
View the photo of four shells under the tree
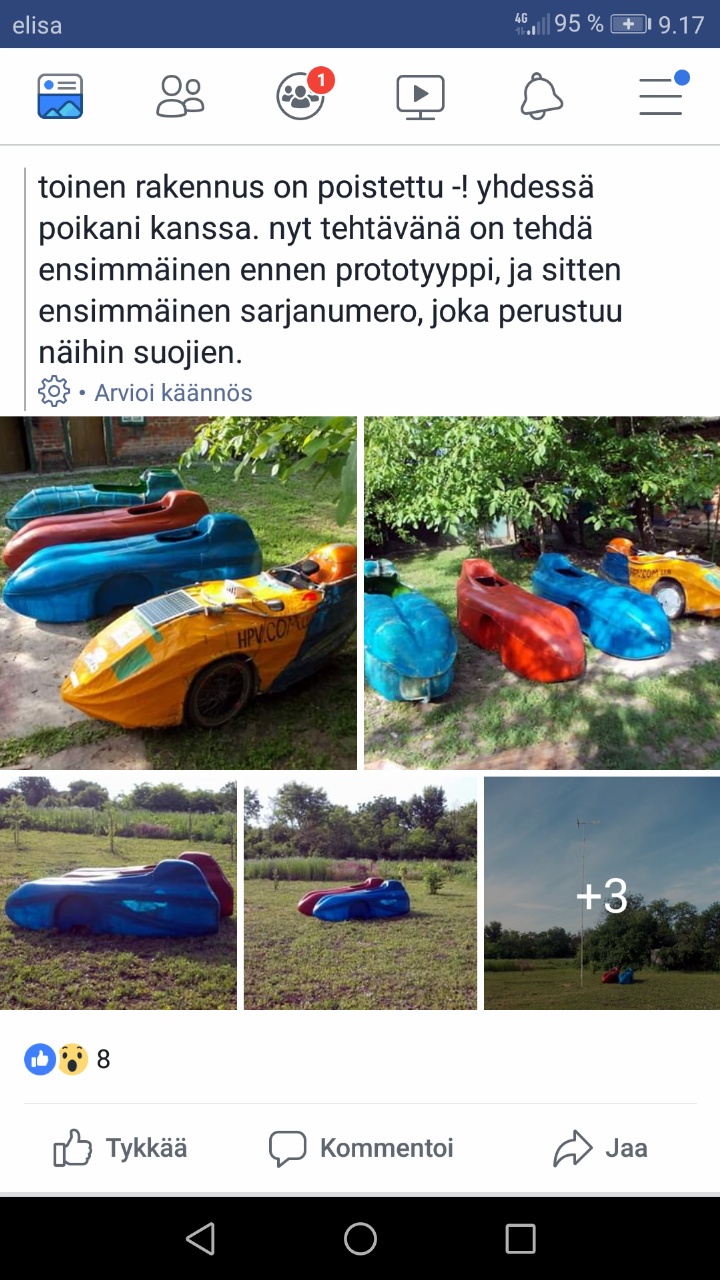[542, 592]
